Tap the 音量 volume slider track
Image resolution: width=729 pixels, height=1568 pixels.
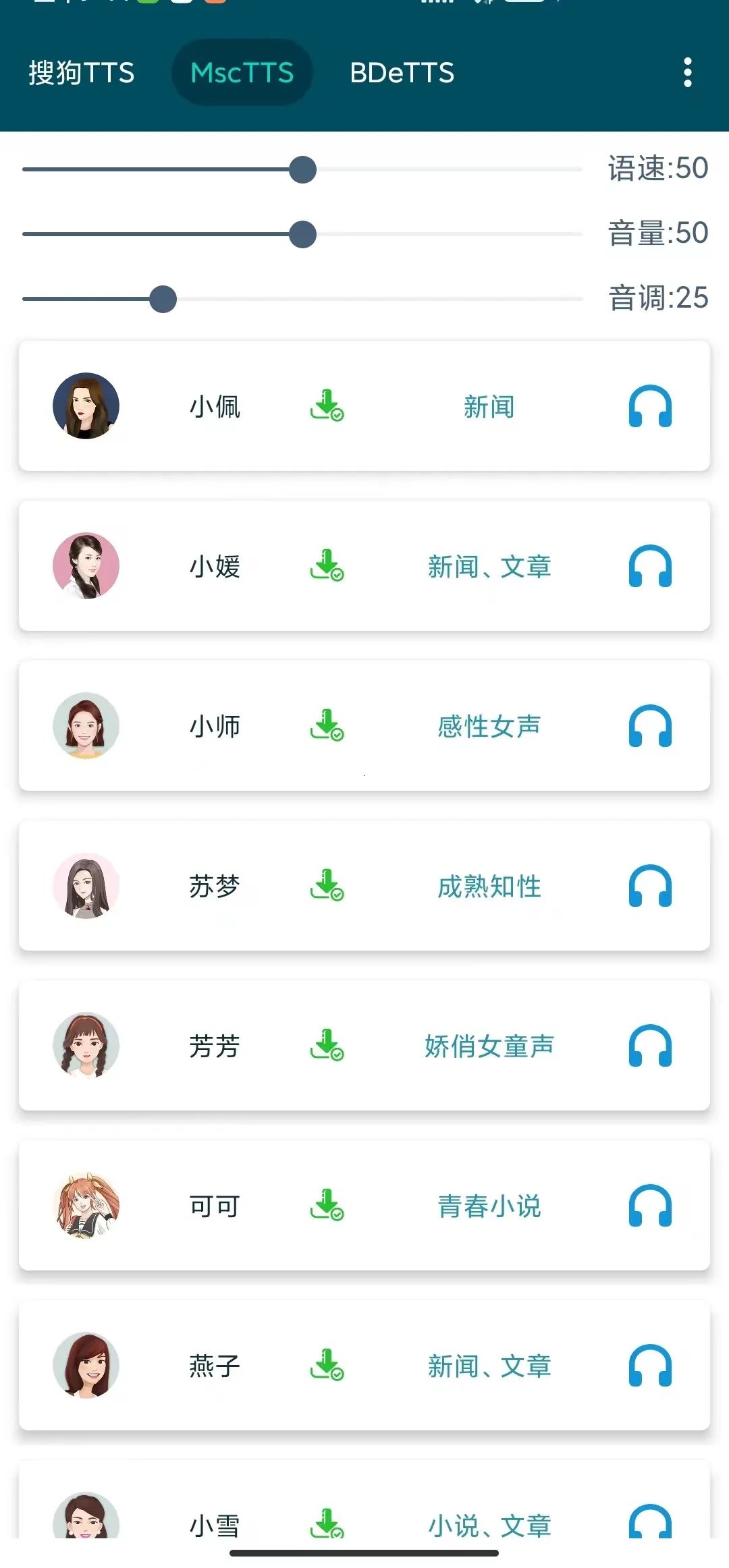click(302, 234)
